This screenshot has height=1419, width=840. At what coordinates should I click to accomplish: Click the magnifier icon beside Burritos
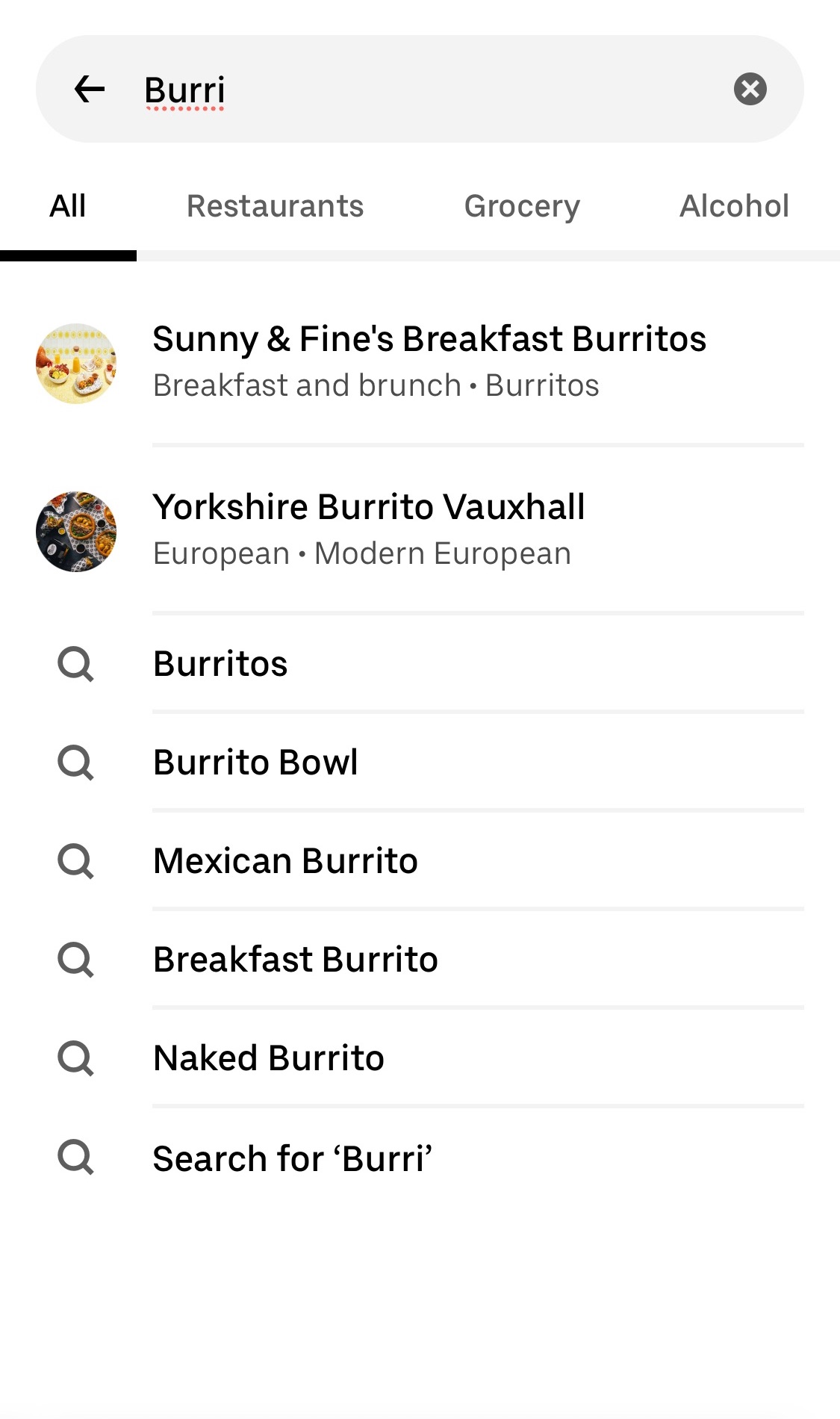[75, 664]
